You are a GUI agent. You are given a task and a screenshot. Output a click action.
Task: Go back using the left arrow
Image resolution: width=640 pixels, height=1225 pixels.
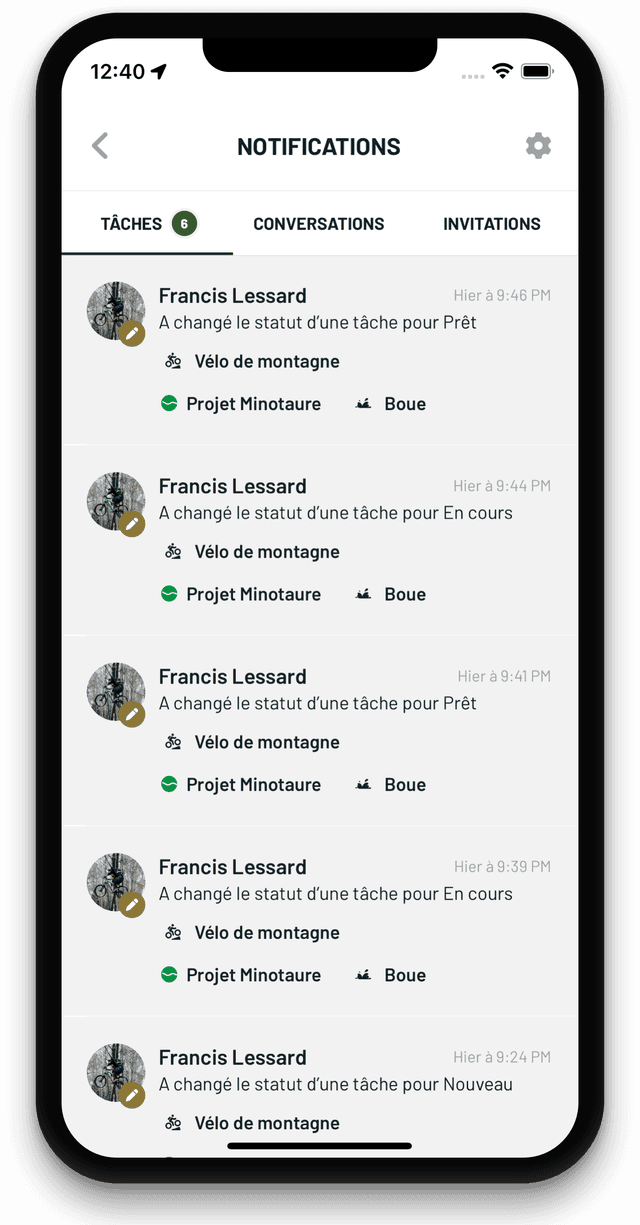100,146
